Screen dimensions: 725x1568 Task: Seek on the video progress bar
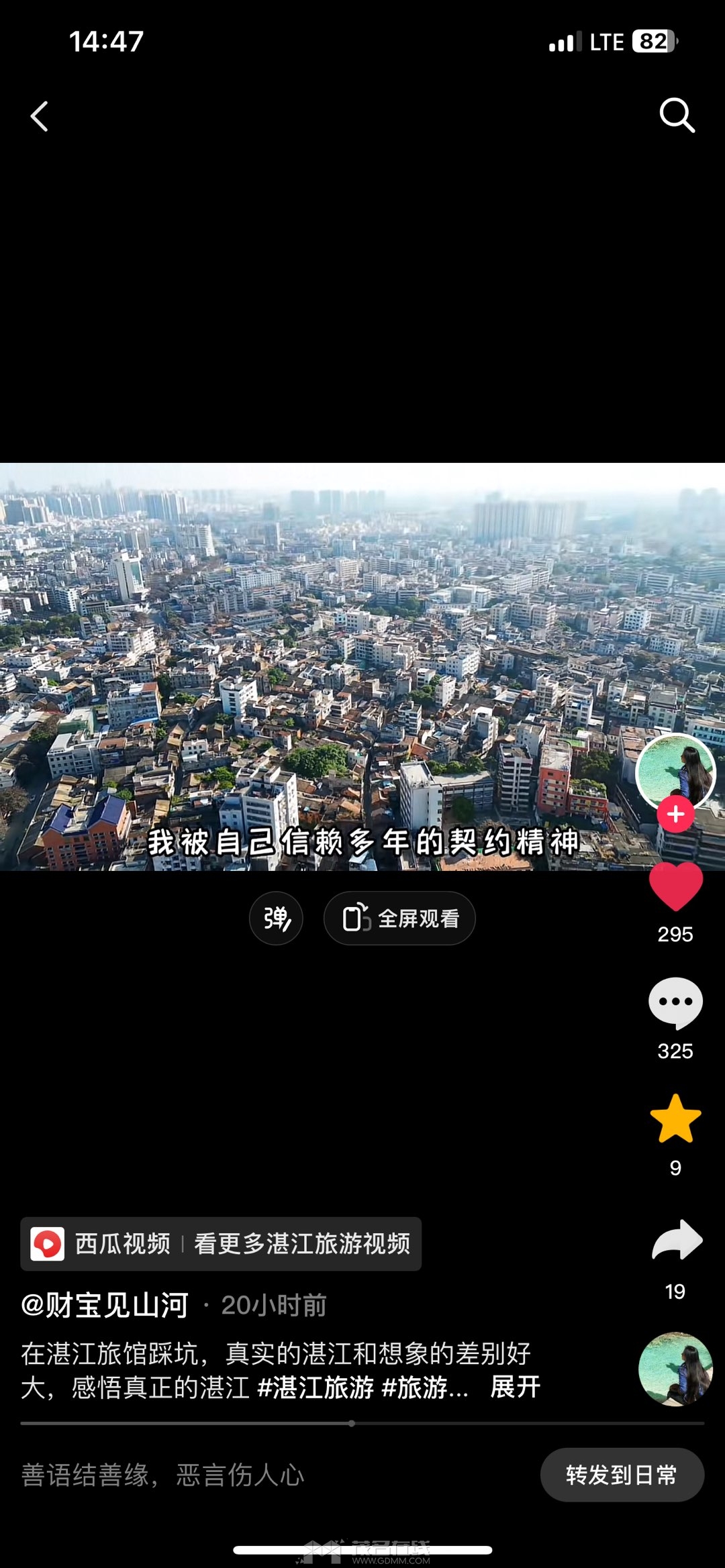[352, 1423]
